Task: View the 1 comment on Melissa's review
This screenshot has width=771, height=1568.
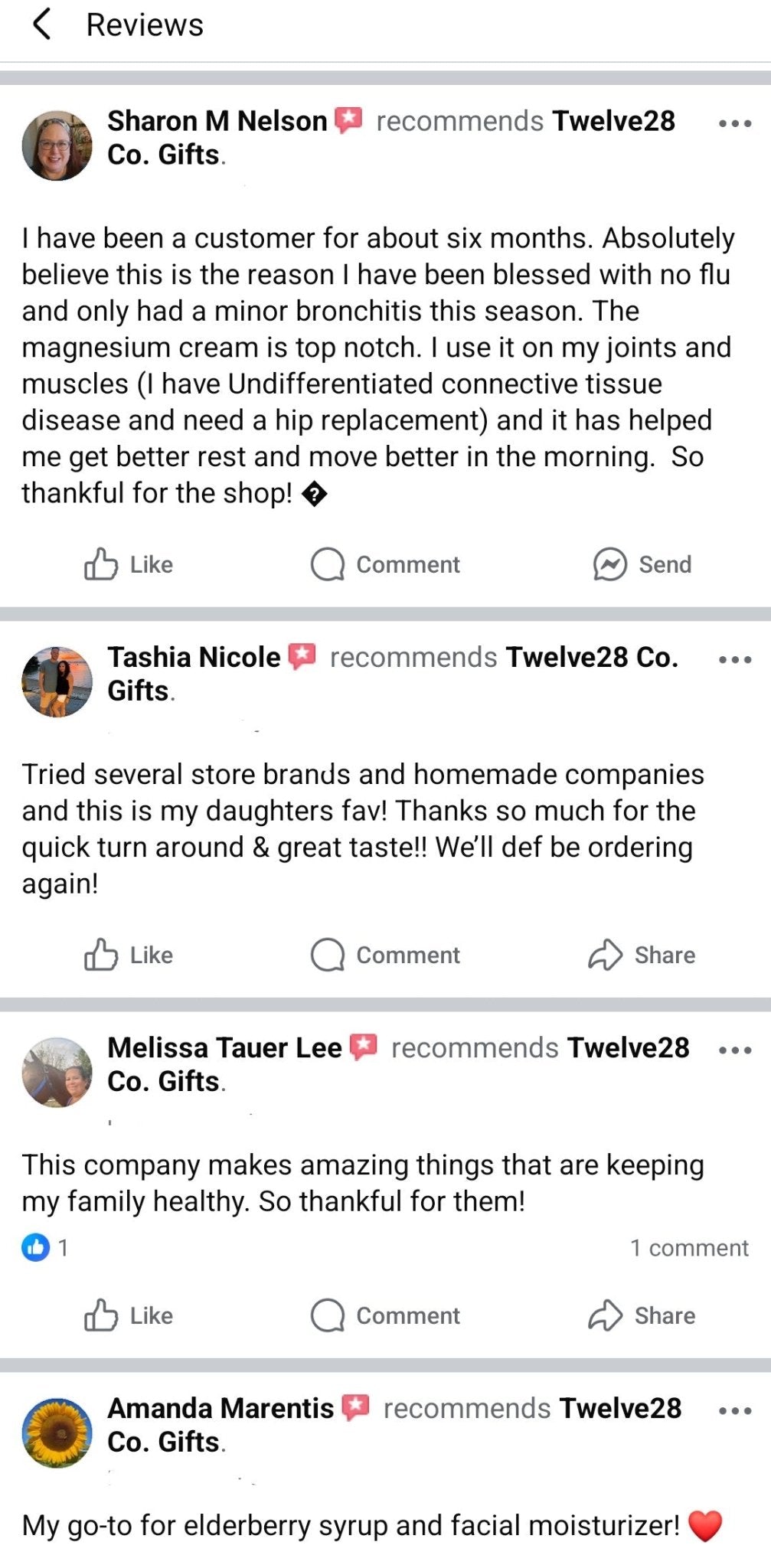Action: pos(688,1248)
